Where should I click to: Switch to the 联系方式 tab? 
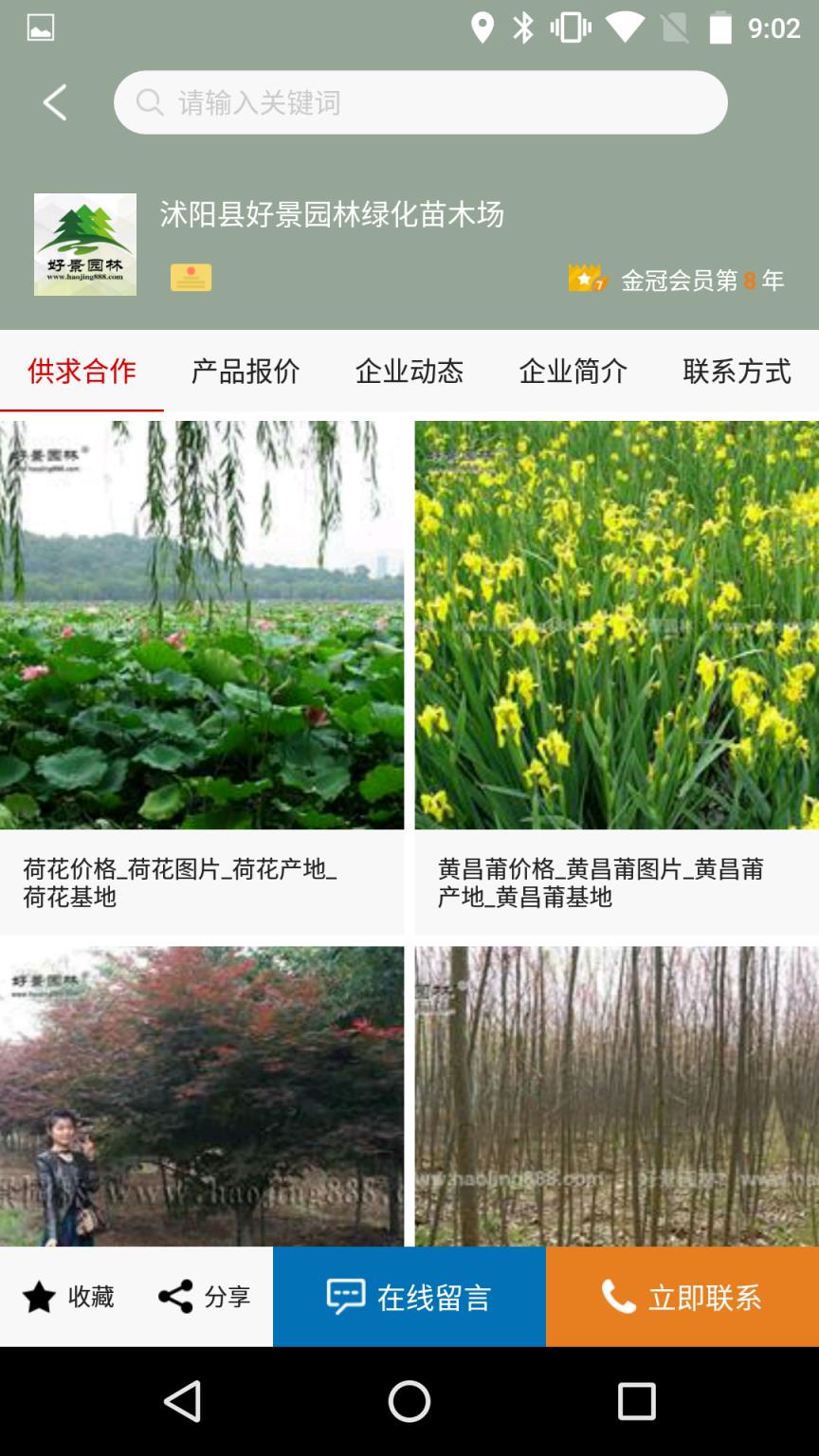(x=737, y=372)
